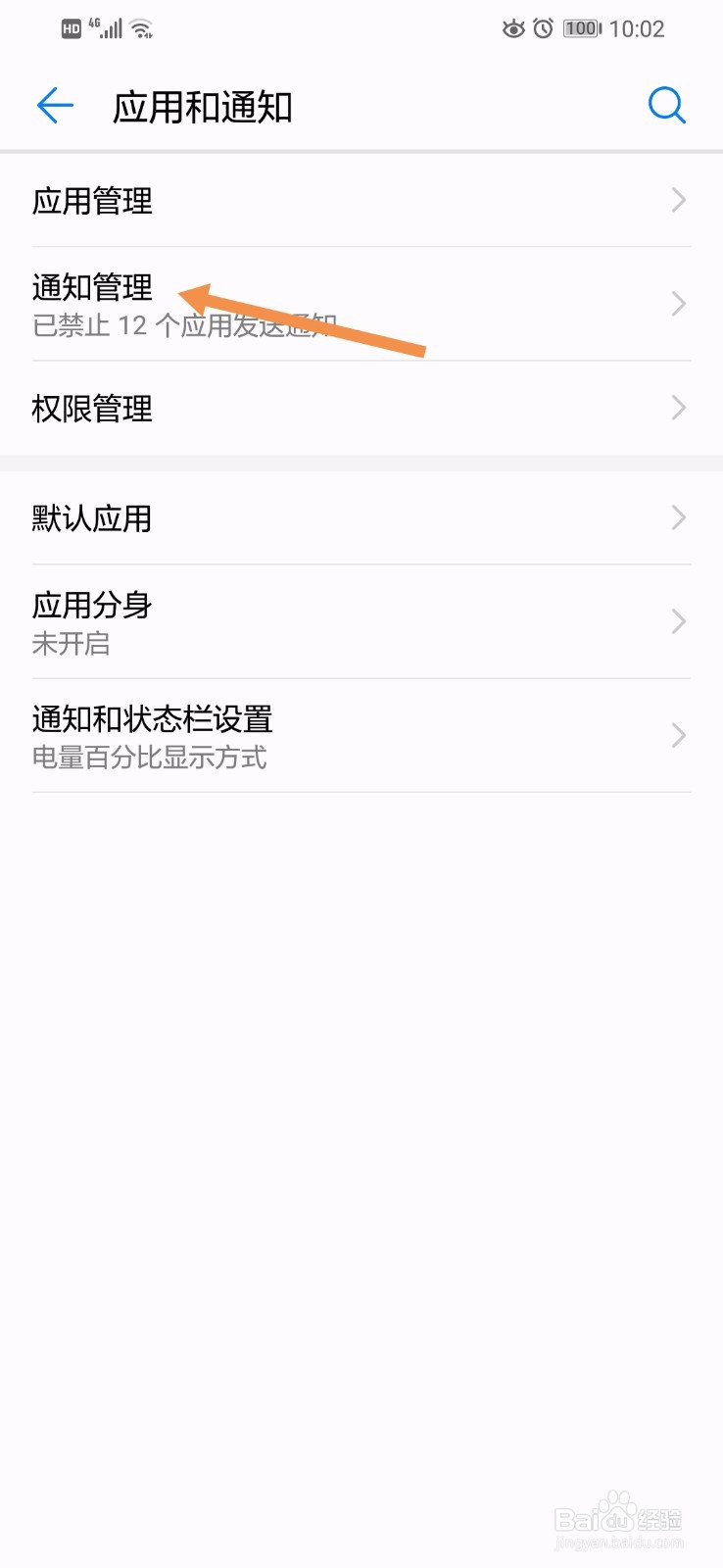
Task: Open 通知和状态栏设置 entry
Action: pos(152,718)
